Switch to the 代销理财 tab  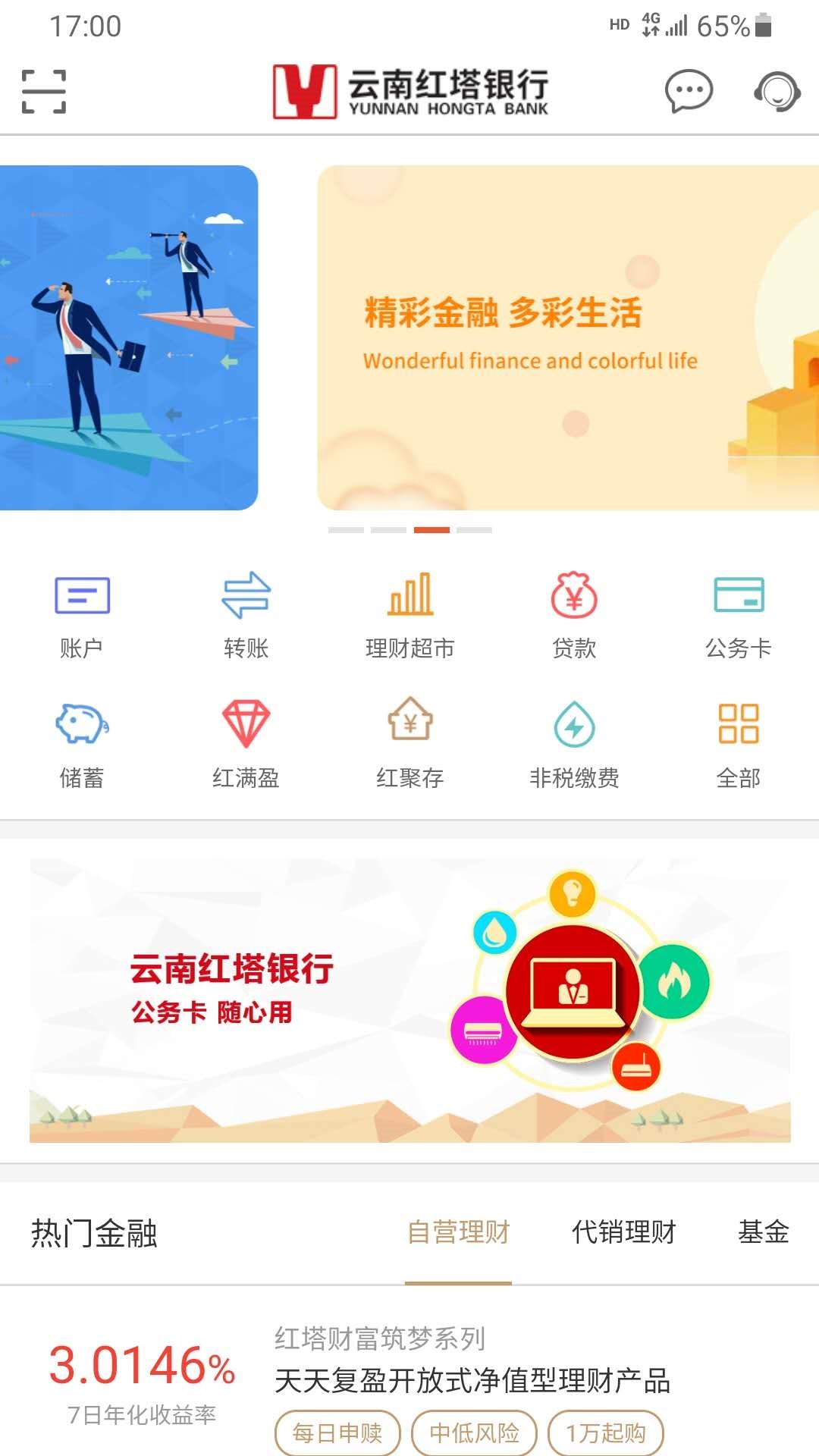point(623,1232)
